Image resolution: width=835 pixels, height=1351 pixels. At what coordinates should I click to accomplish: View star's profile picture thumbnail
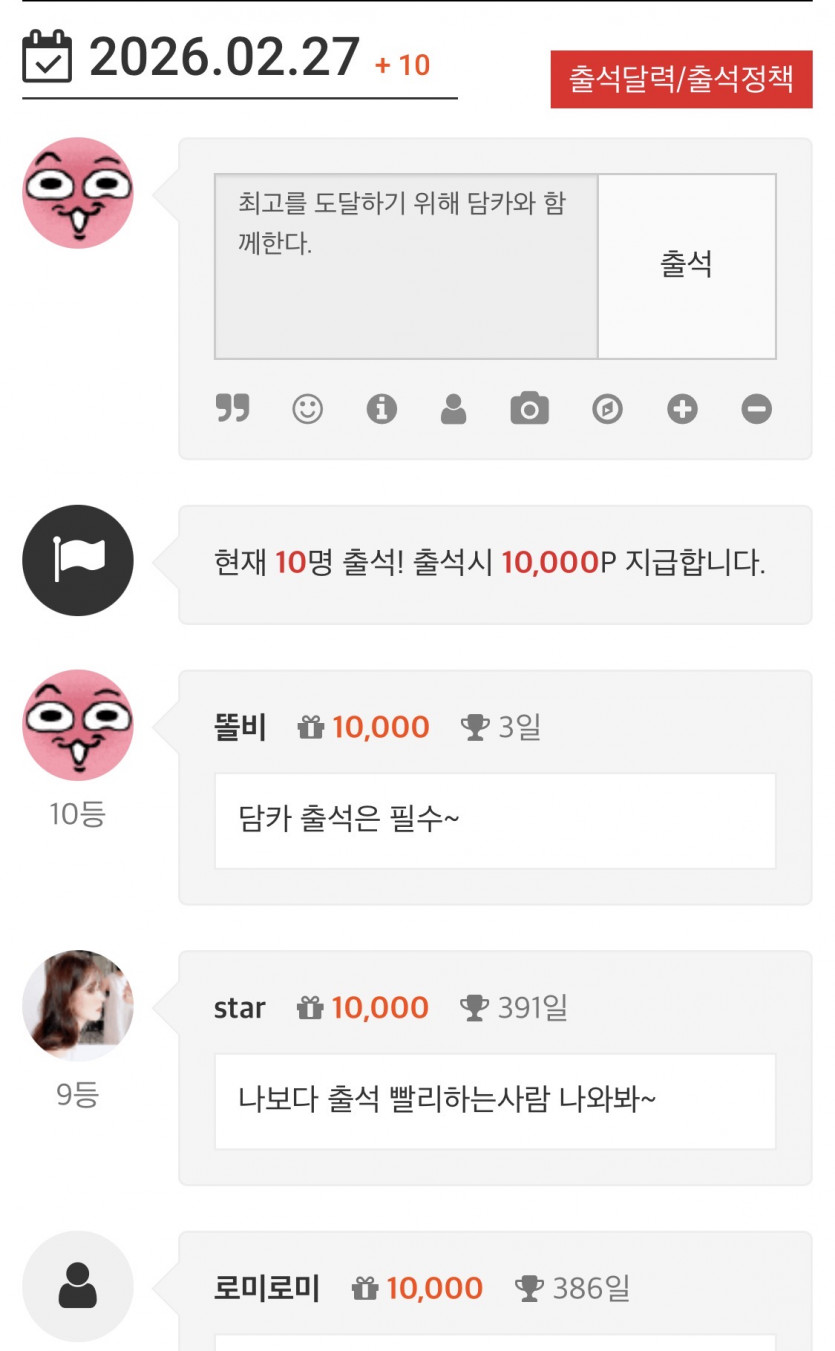(x=78, y=1004)
